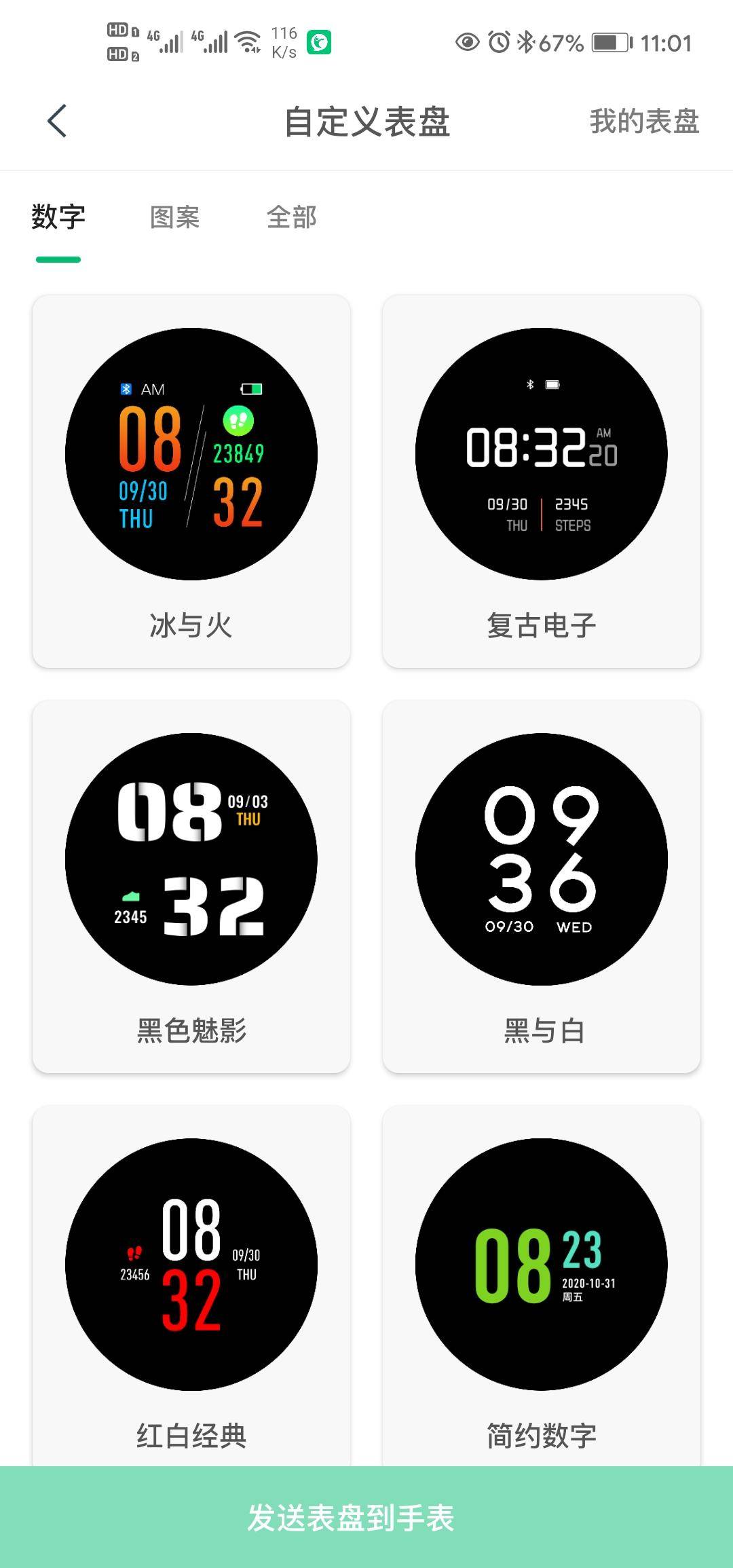The image size is (733, 1568).
Task: Open 我的表盘 (my watch faces)
Action: click(644, 122)
